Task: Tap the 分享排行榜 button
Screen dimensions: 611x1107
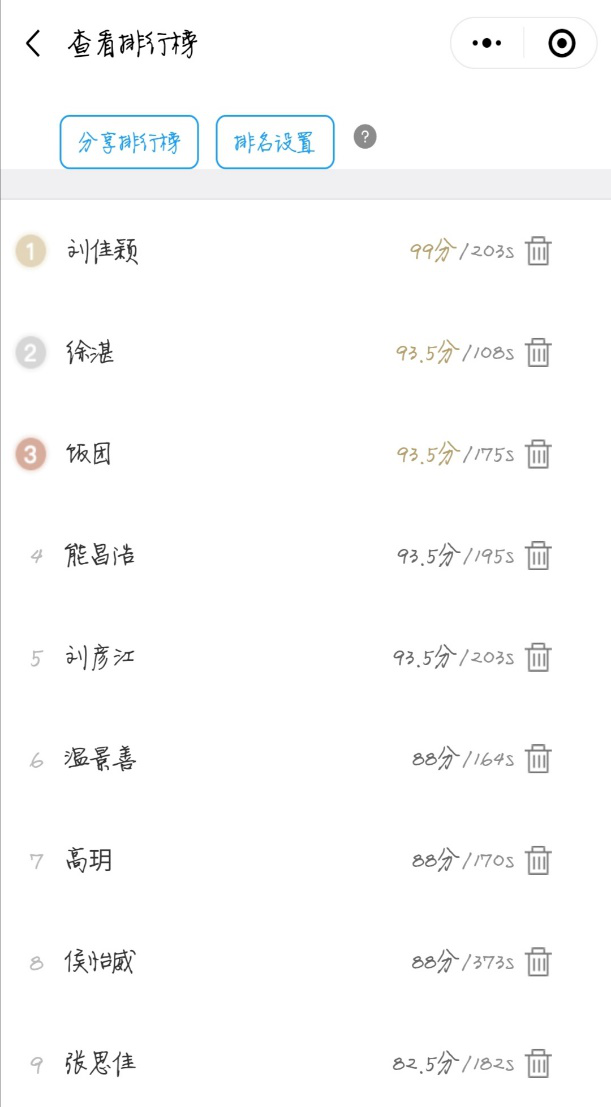Action: pyautogui.click(x=129, y=142)
